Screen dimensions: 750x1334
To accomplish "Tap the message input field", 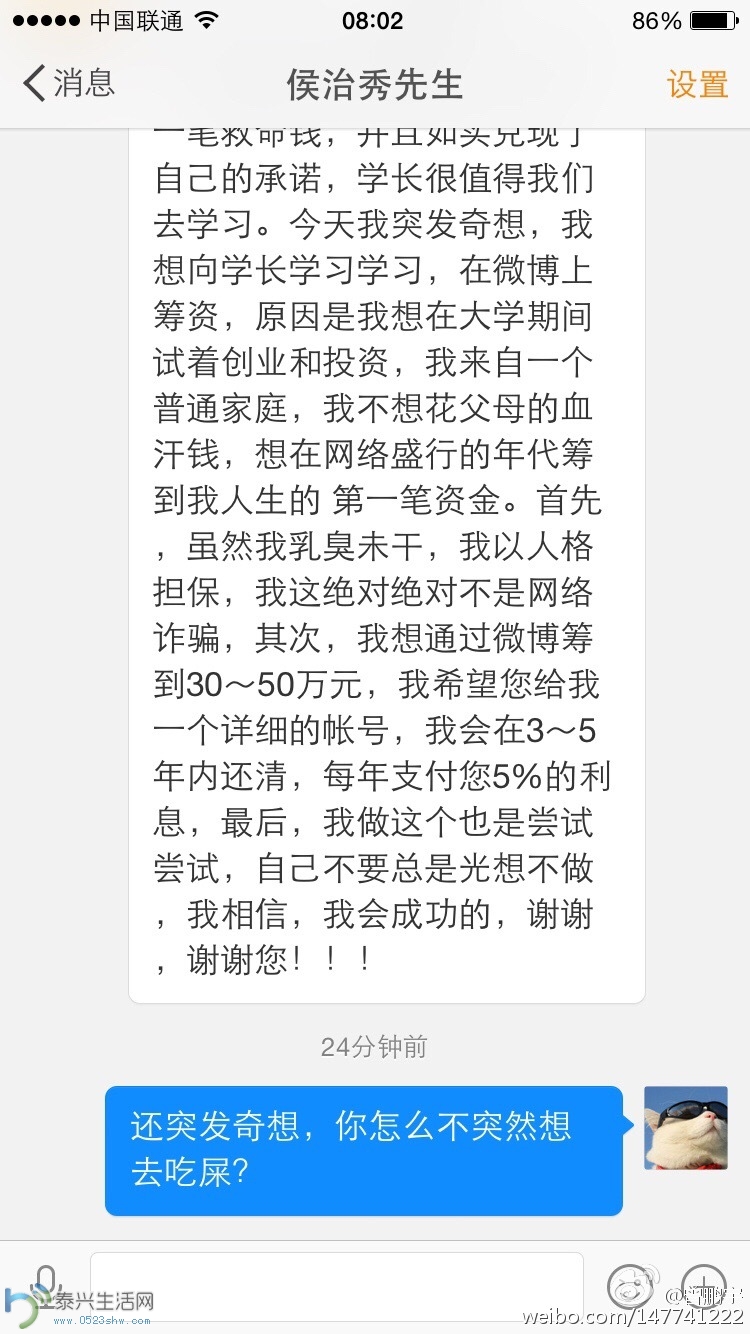I will (336, 1285).
